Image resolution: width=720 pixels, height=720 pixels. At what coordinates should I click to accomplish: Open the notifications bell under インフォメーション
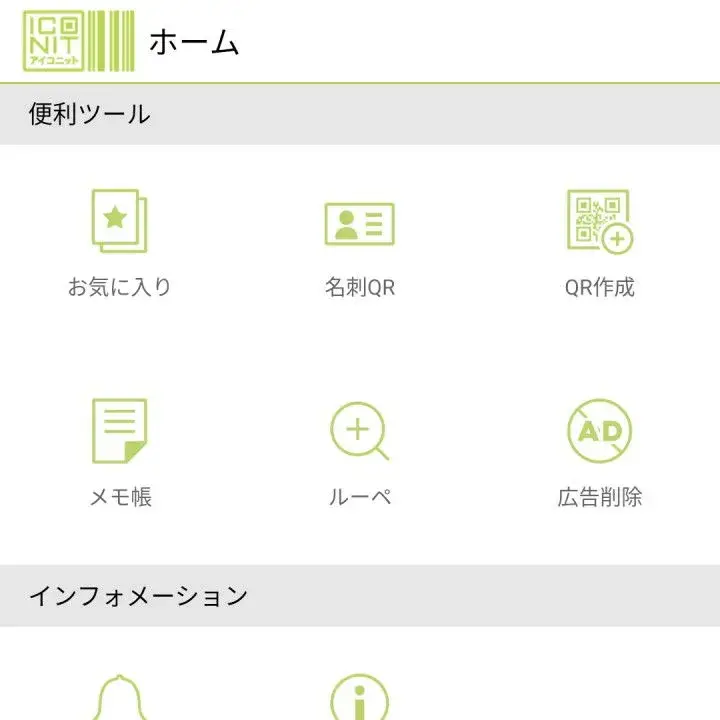[120, 698]
